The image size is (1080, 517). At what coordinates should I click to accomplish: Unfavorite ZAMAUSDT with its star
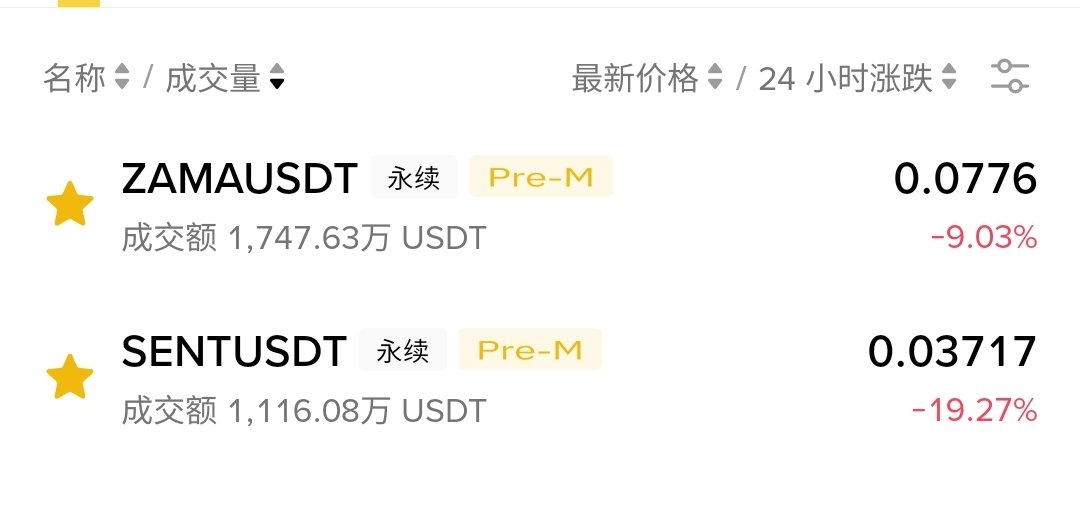pos(70,205)
